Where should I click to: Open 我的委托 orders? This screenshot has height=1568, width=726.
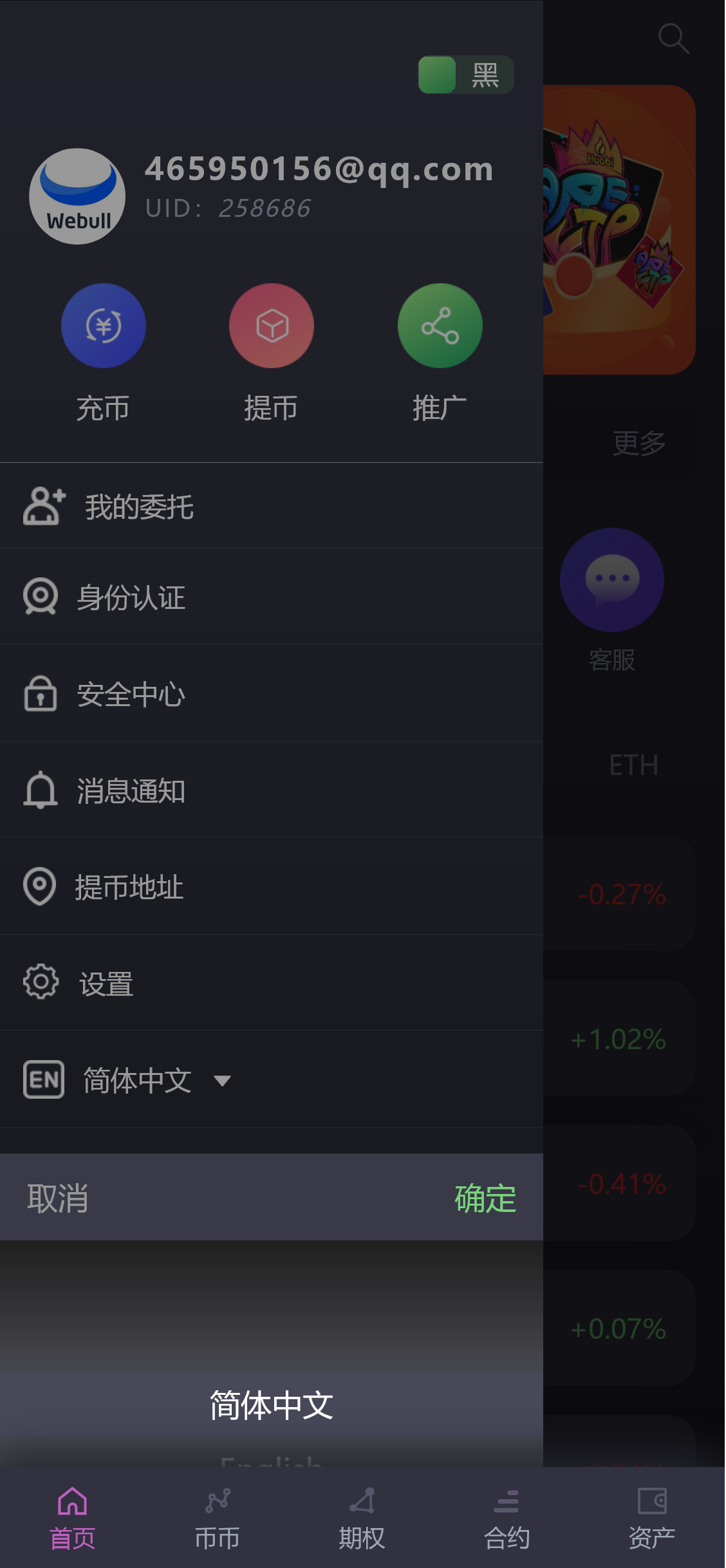[139, 507]
